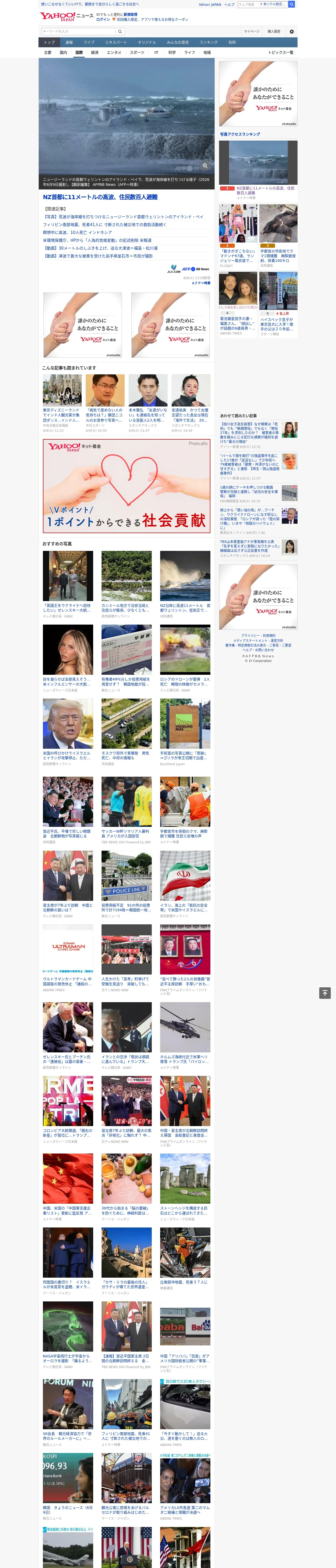This screenshot has width=336, height=1568.
Task: Open the 東京ディズニーランド article thumbnail
Action: point(62,391)
